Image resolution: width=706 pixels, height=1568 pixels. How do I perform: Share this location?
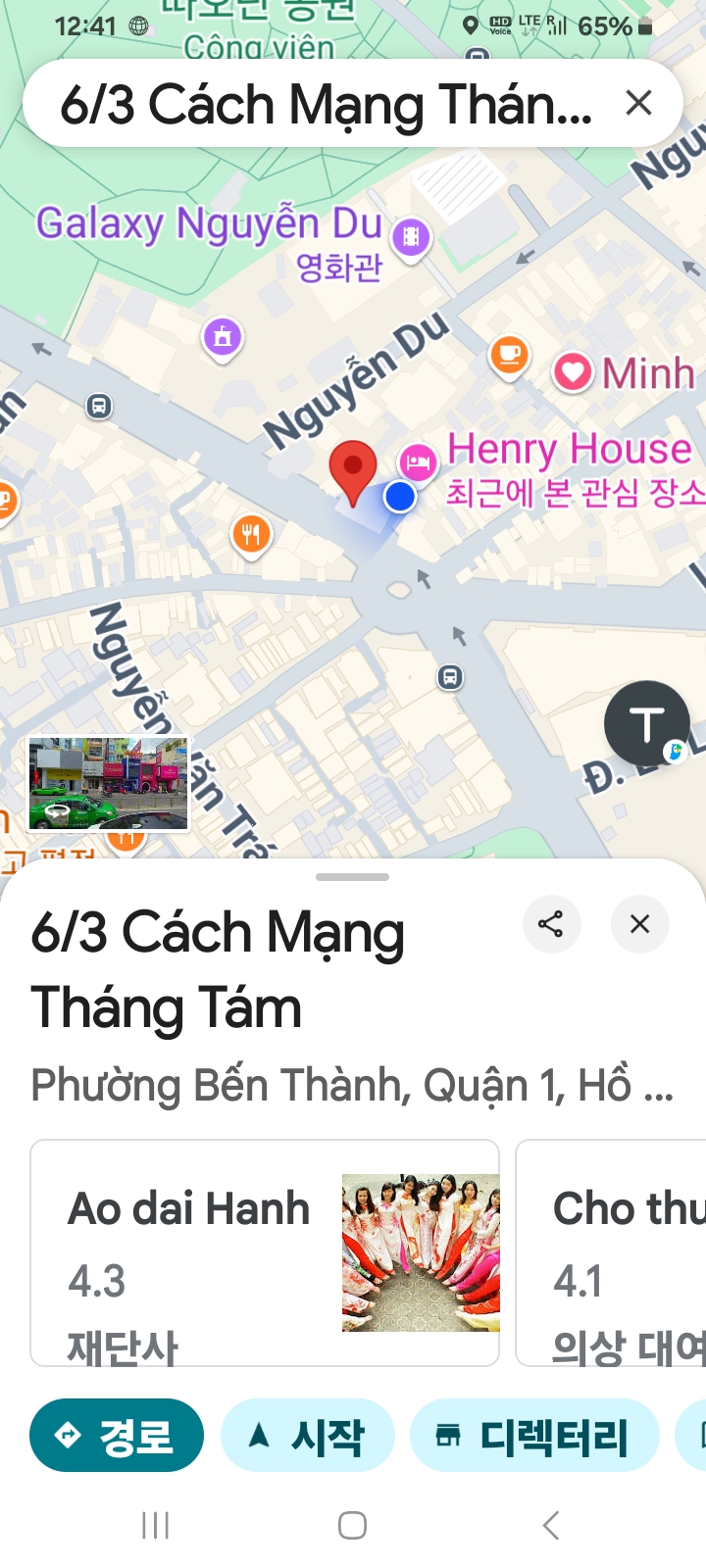[x=551, y=923]
